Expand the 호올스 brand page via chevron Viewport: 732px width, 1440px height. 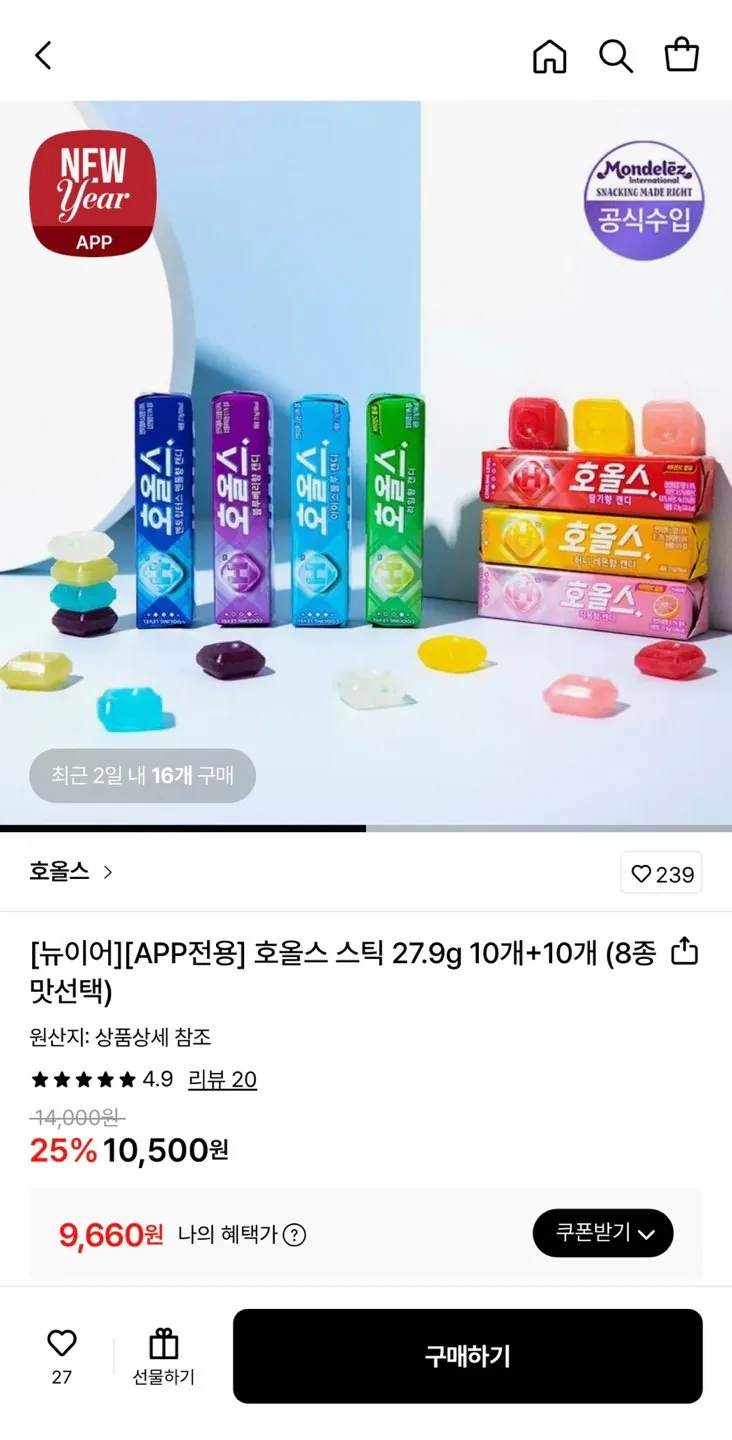point(107,872)
